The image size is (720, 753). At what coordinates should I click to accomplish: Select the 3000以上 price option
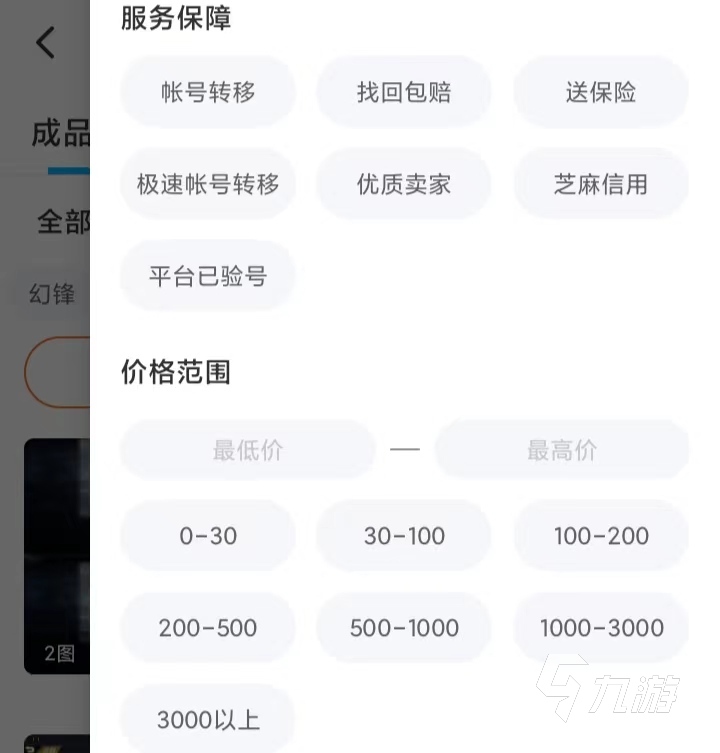[x=208, y=719]
